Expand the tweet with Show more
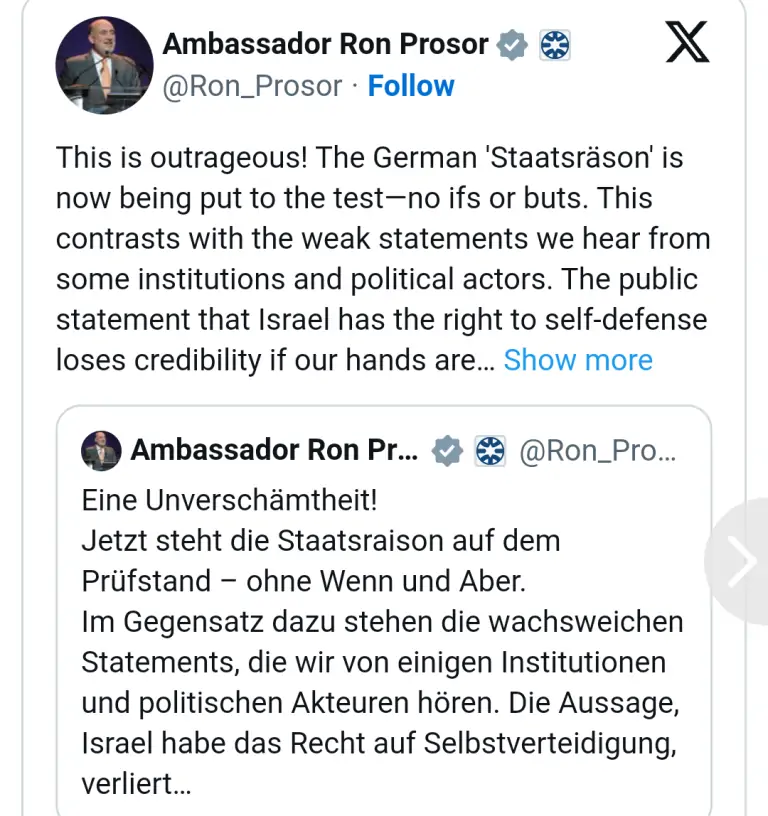Screen dimensions: 768x816 pos(577,360)
